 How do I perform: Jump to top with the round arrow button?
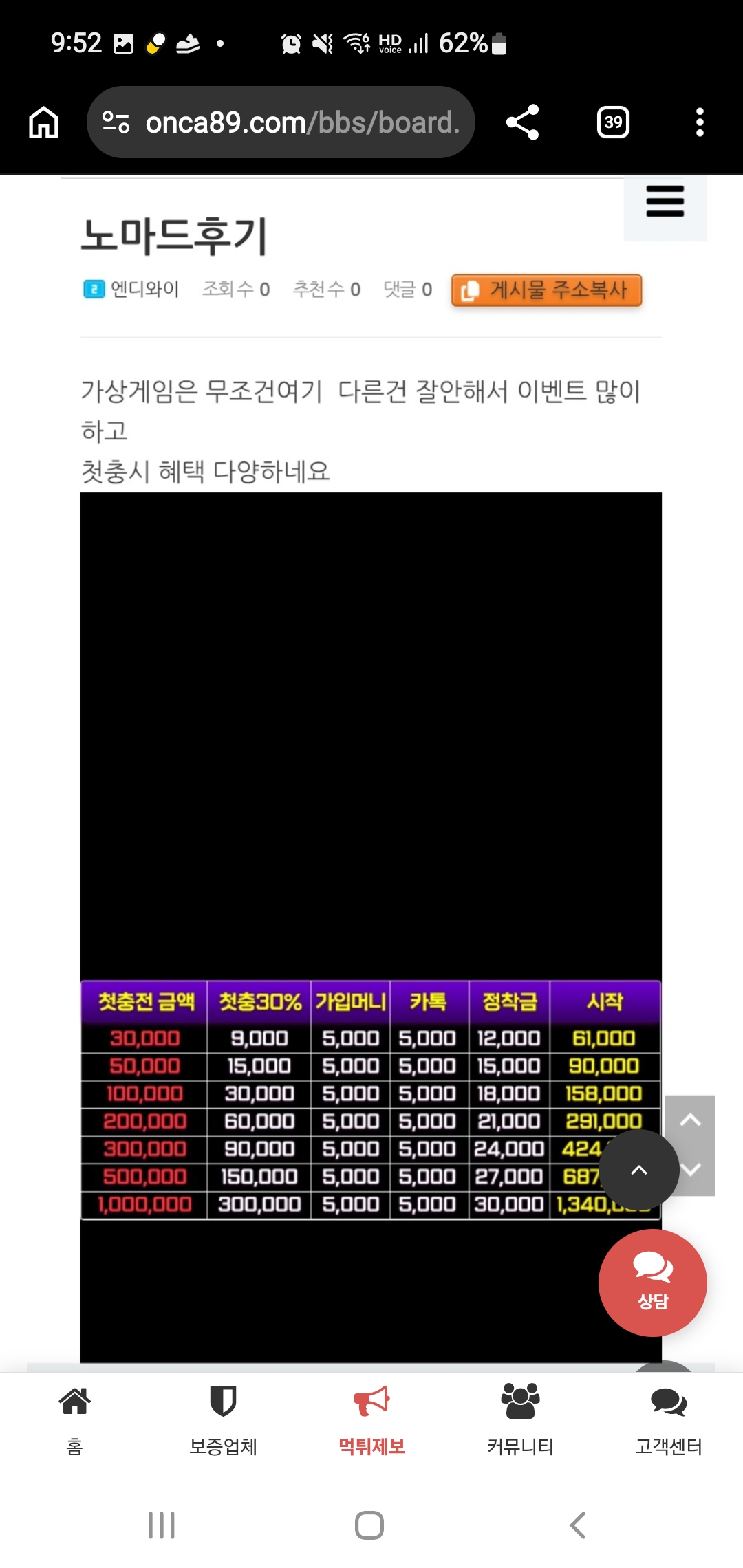[x=638, y=1170]
